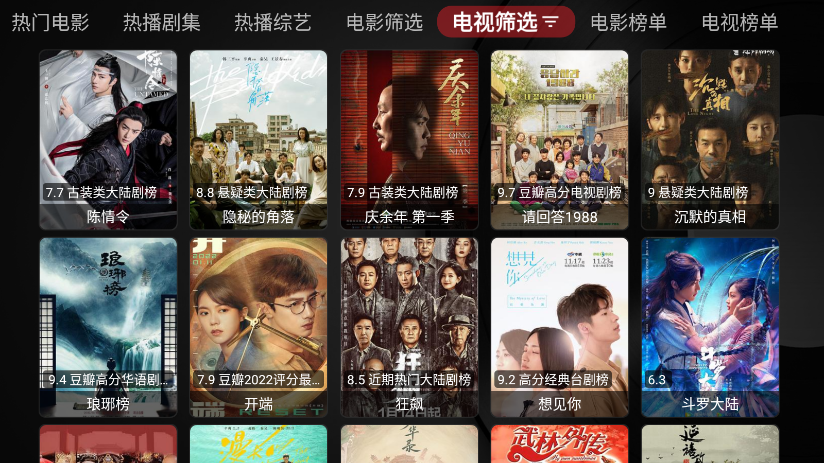The width and height of the screenshot is (824, 463).
Task: View details for 庆余年 第一季
Action: [x=409, y=139]
